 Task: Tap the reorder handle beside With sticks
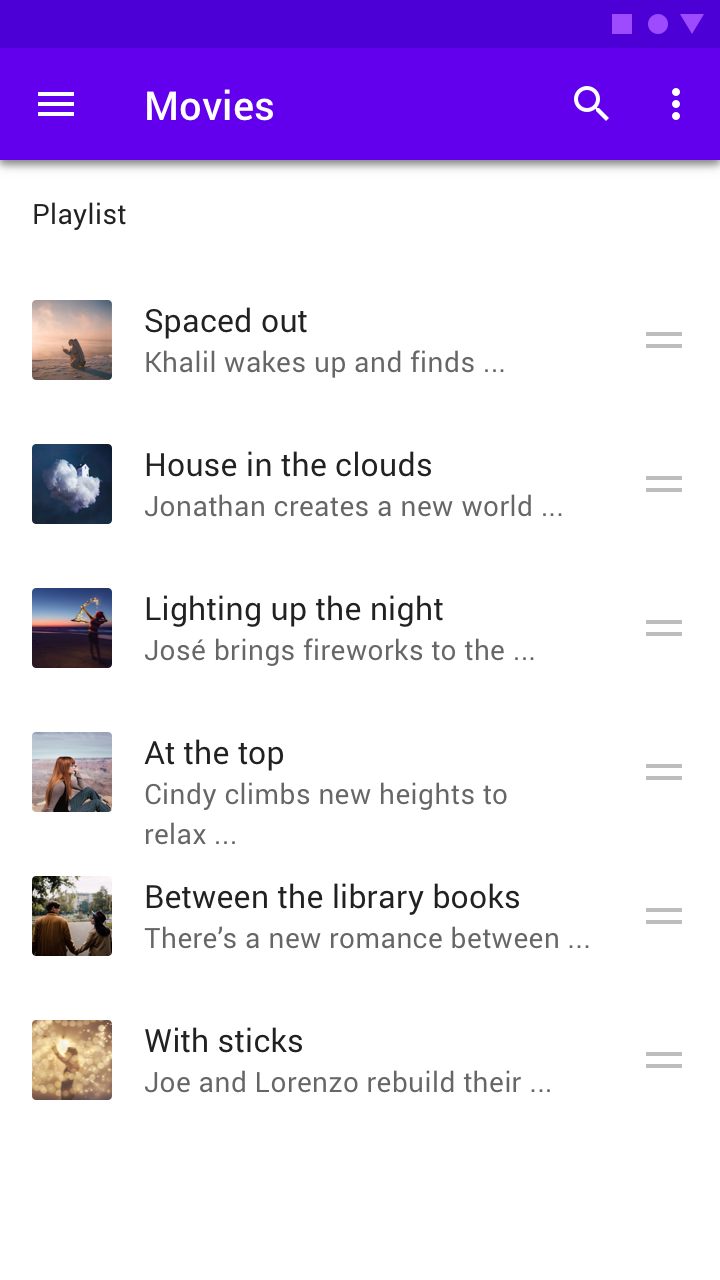click(663, 1060)
